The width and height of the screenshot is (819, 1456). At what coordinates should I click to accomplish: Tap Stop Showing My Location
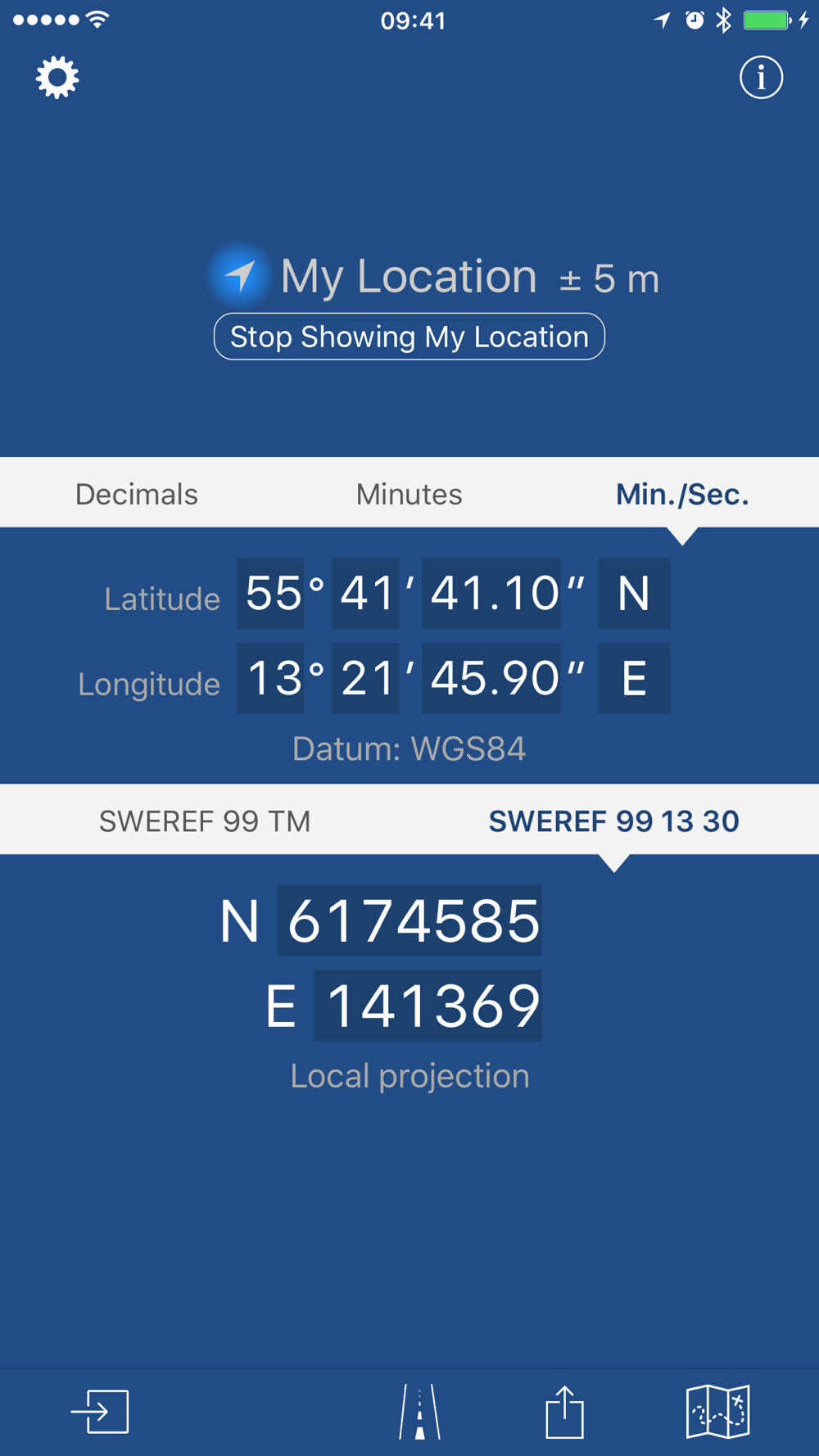coord(409,337)
